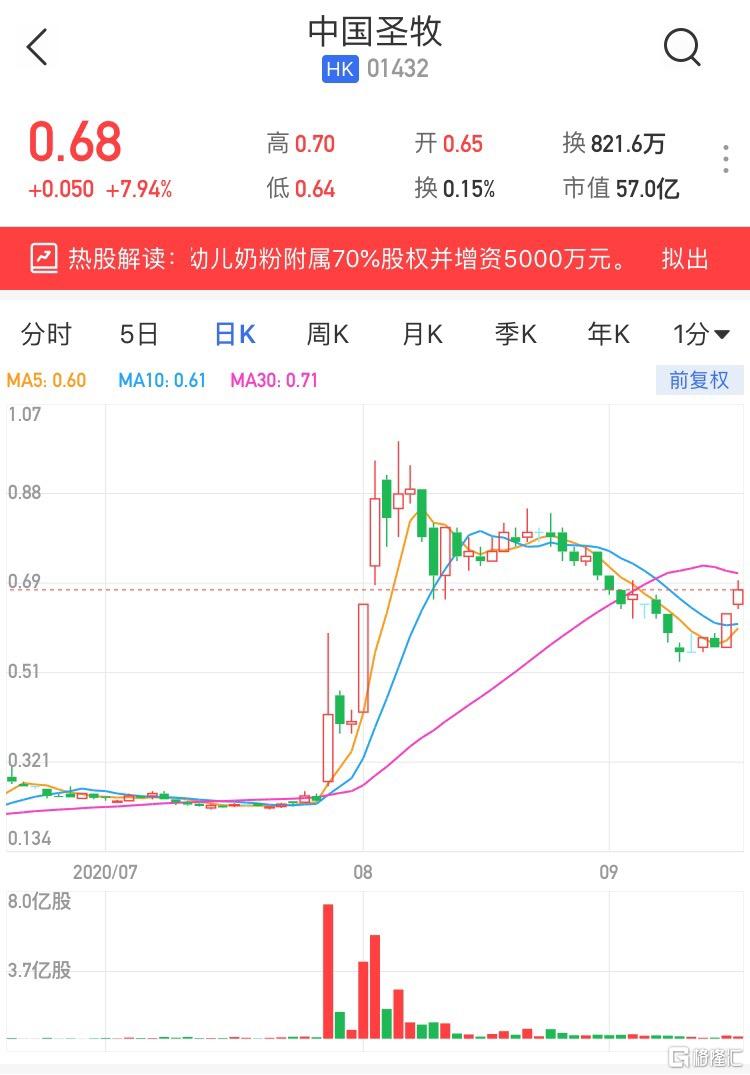Switch to the 周K chart tab
Viewport: 750px width, 1075px height.
(327, 334)
